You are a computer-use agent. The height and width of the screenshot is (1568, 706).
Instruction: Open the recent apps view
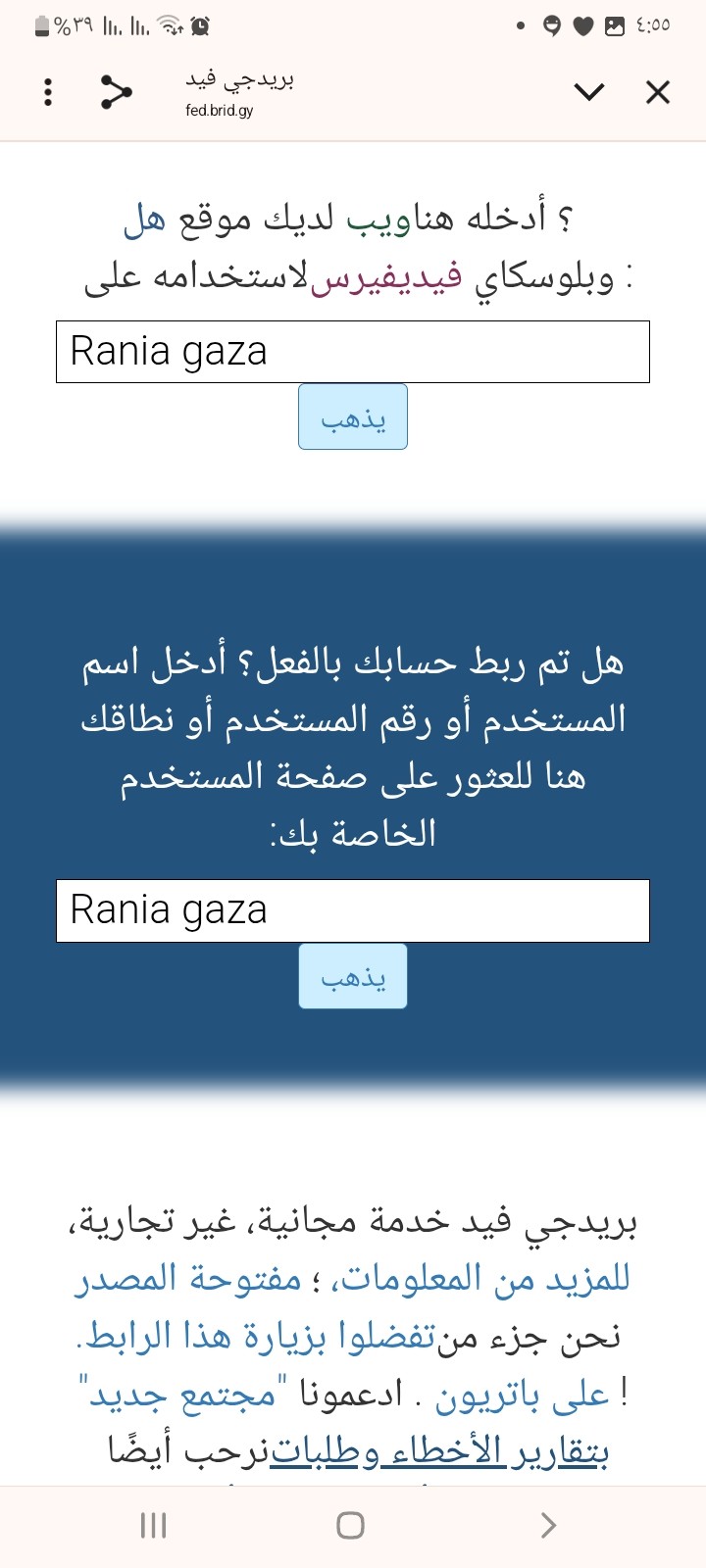(153, 1525)
